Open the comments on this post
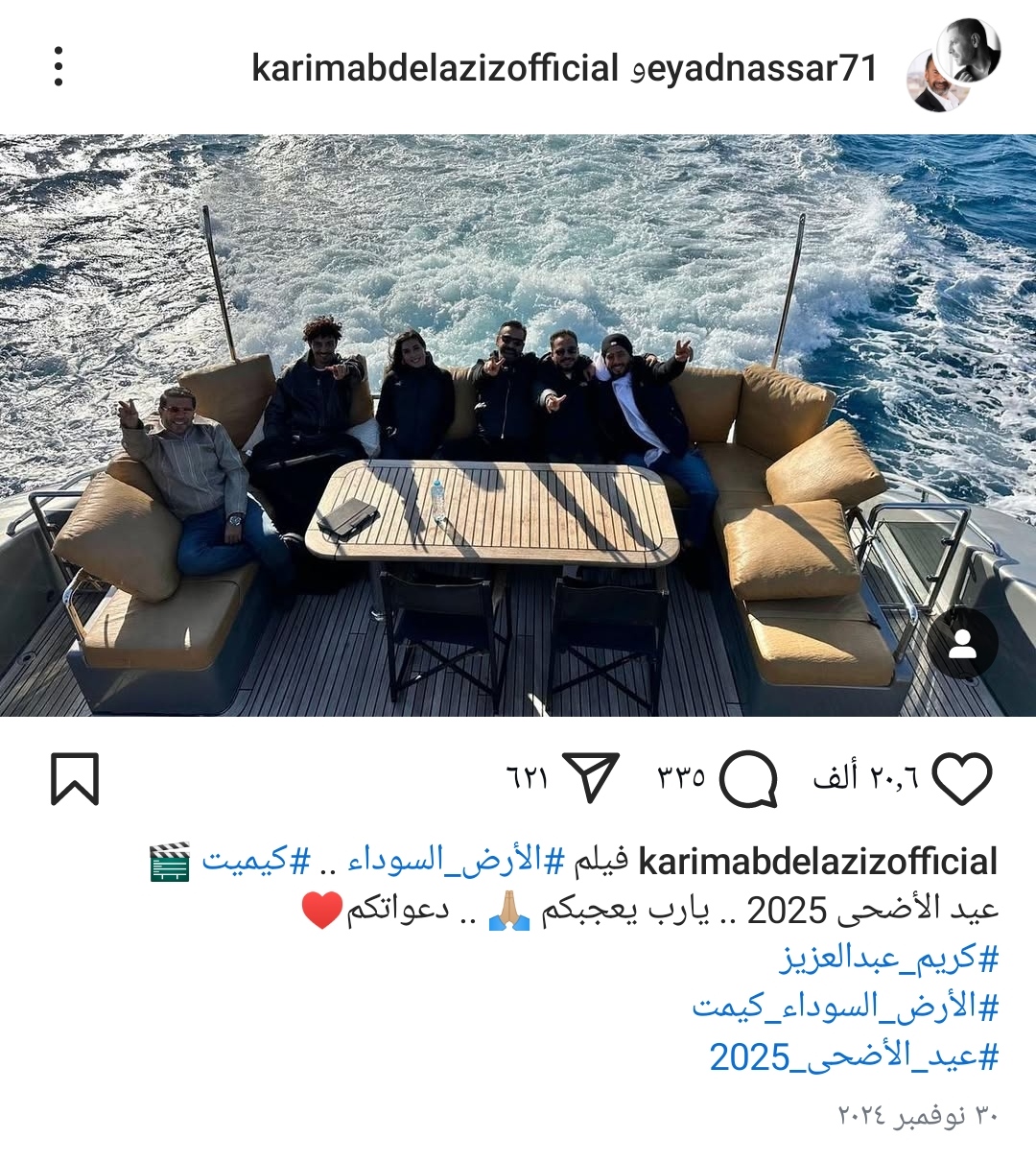Screen dimensions: 1036x1162 [x=747, y=778]
